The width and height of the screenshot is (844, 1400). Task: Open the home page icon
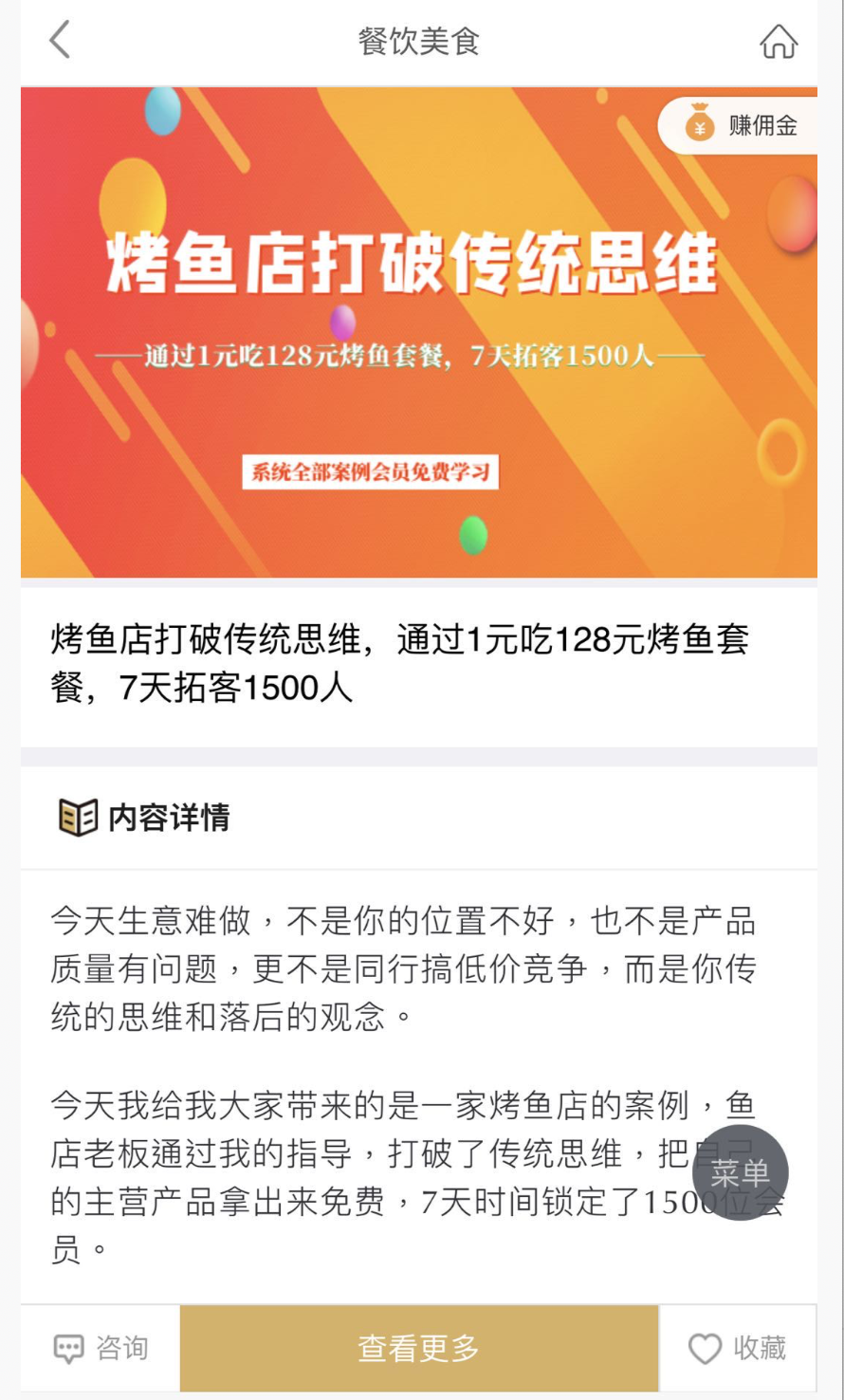[x=778, y=42]
